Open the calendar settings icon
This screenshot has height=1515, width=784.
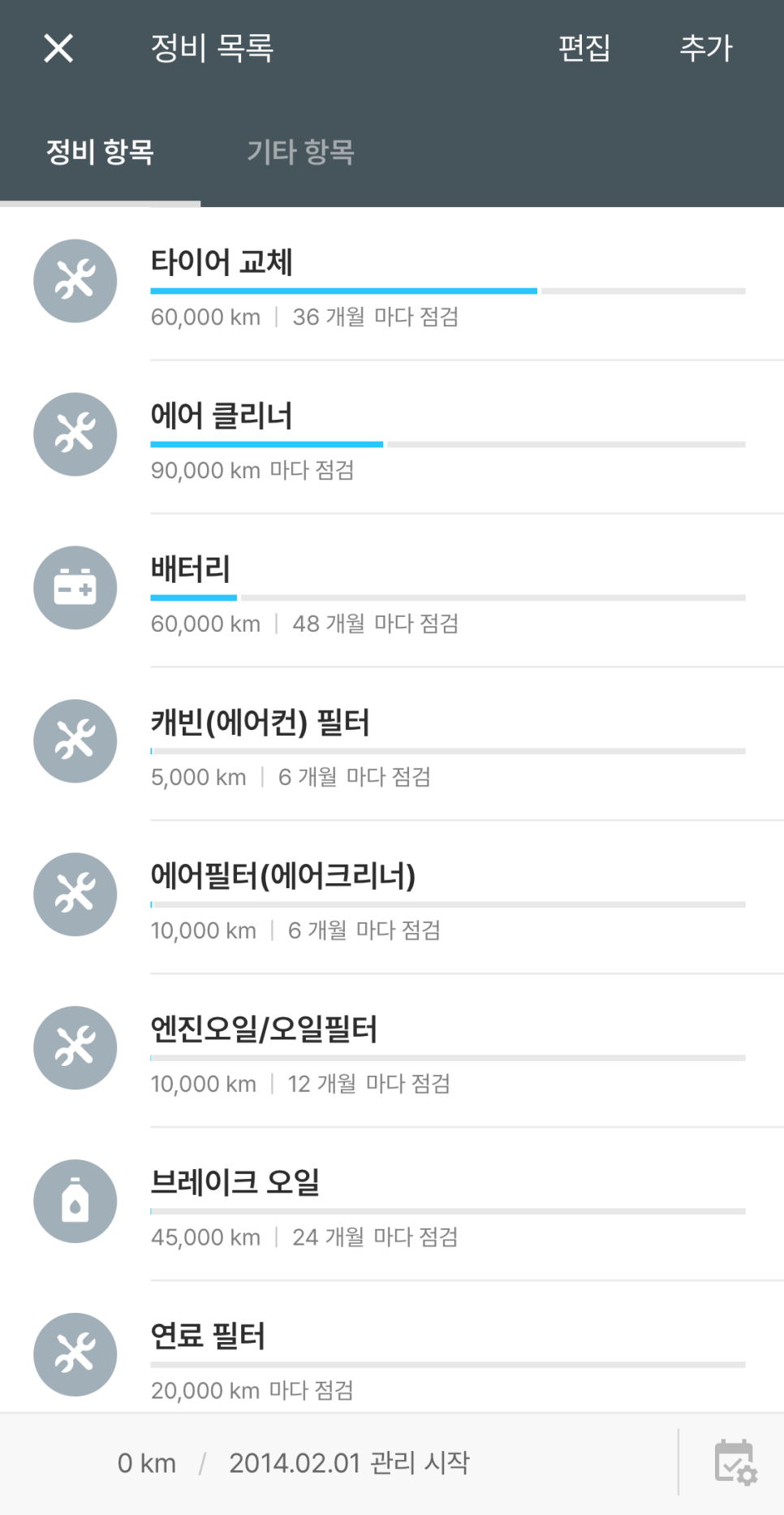pos(735,1463)
